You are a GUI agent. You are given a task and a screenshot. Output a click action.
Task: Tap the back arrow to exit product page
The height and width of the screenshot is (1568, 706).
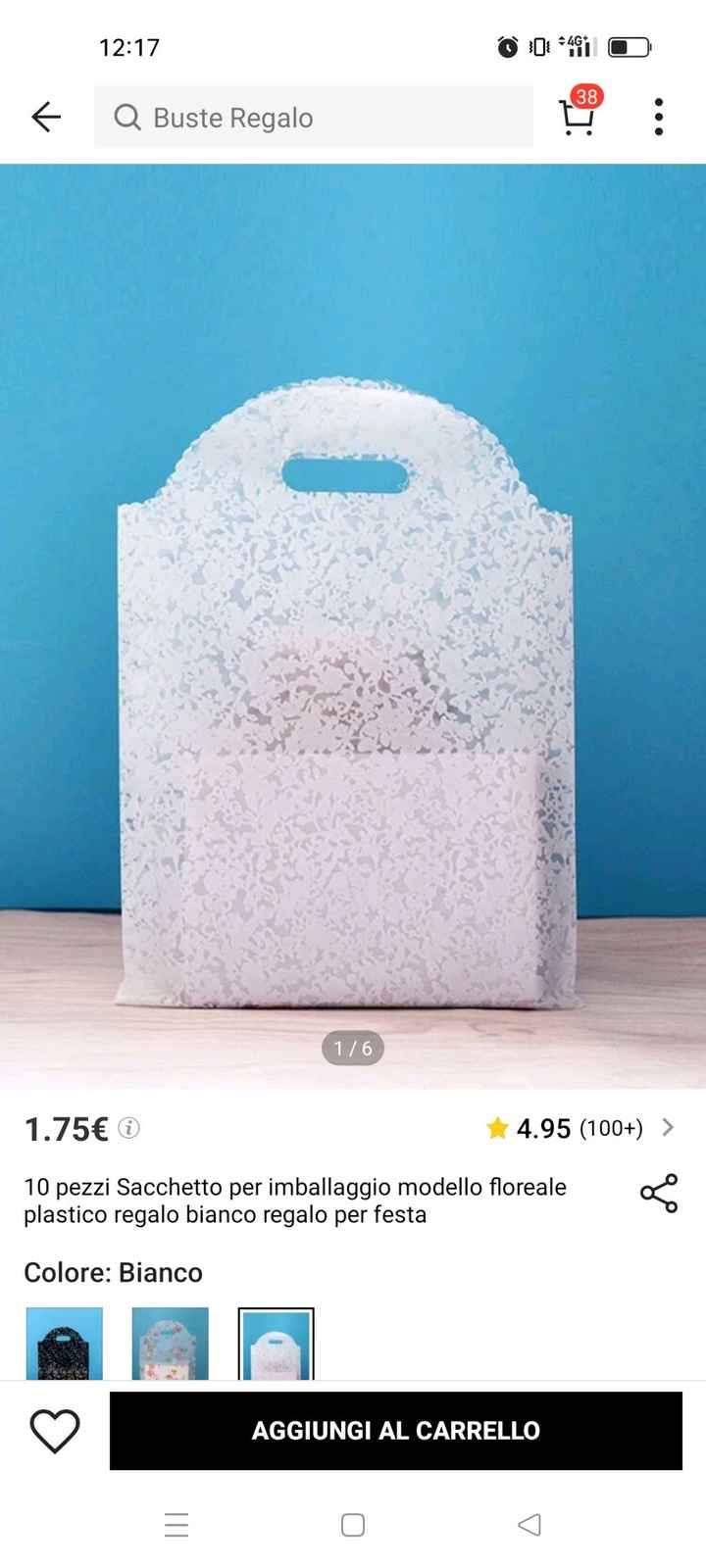(x=45, y=116)
